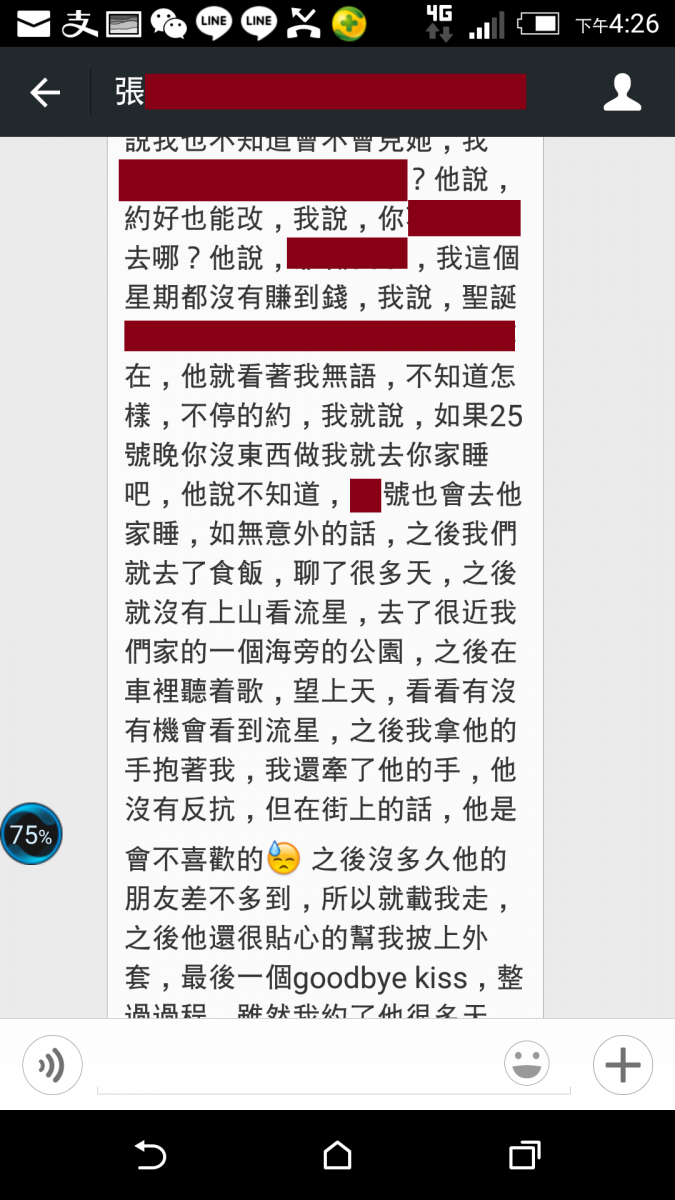Open the plus attachment menu
Screen dimensions: 675x1200
tap(622, 1064)
